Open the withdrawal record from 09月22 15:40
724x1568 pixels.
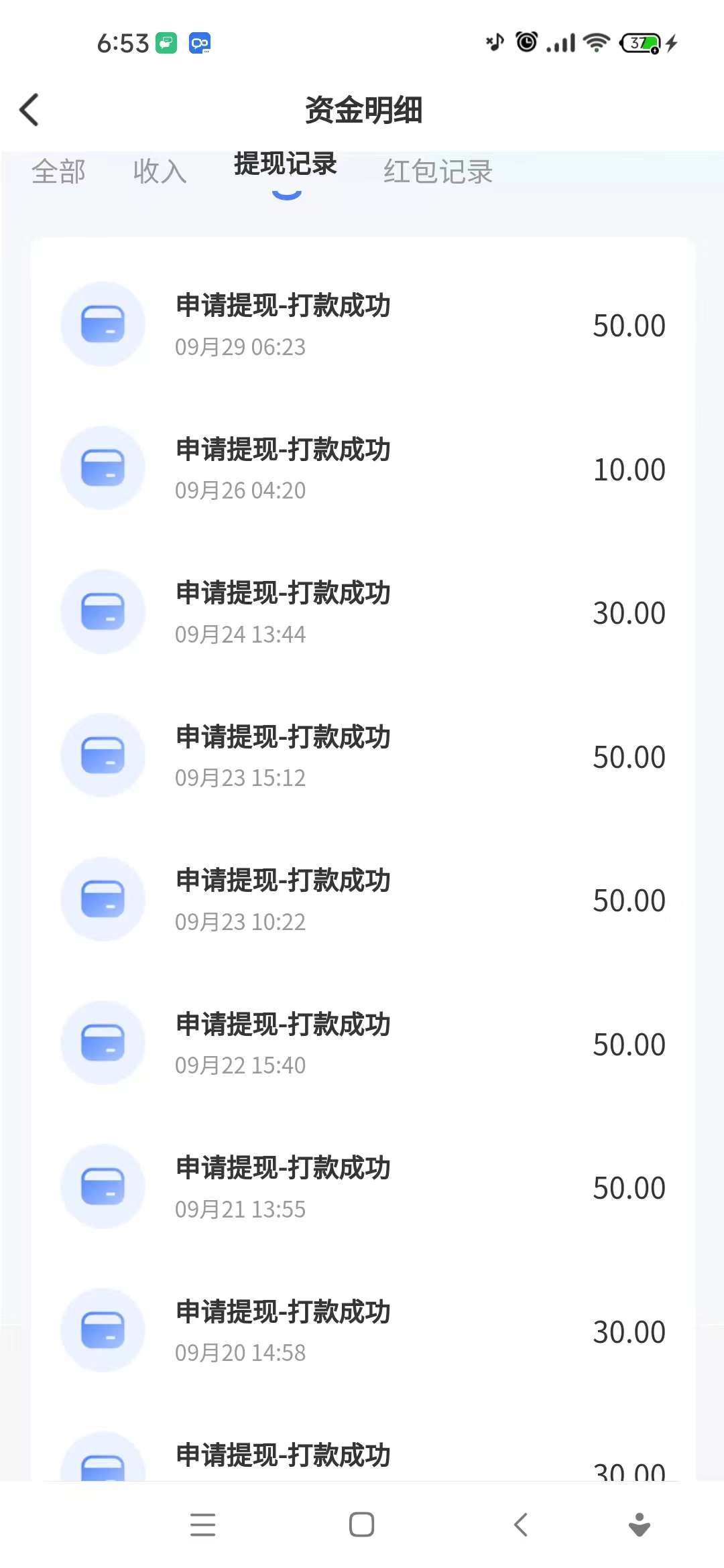[x=363, y=1043]
